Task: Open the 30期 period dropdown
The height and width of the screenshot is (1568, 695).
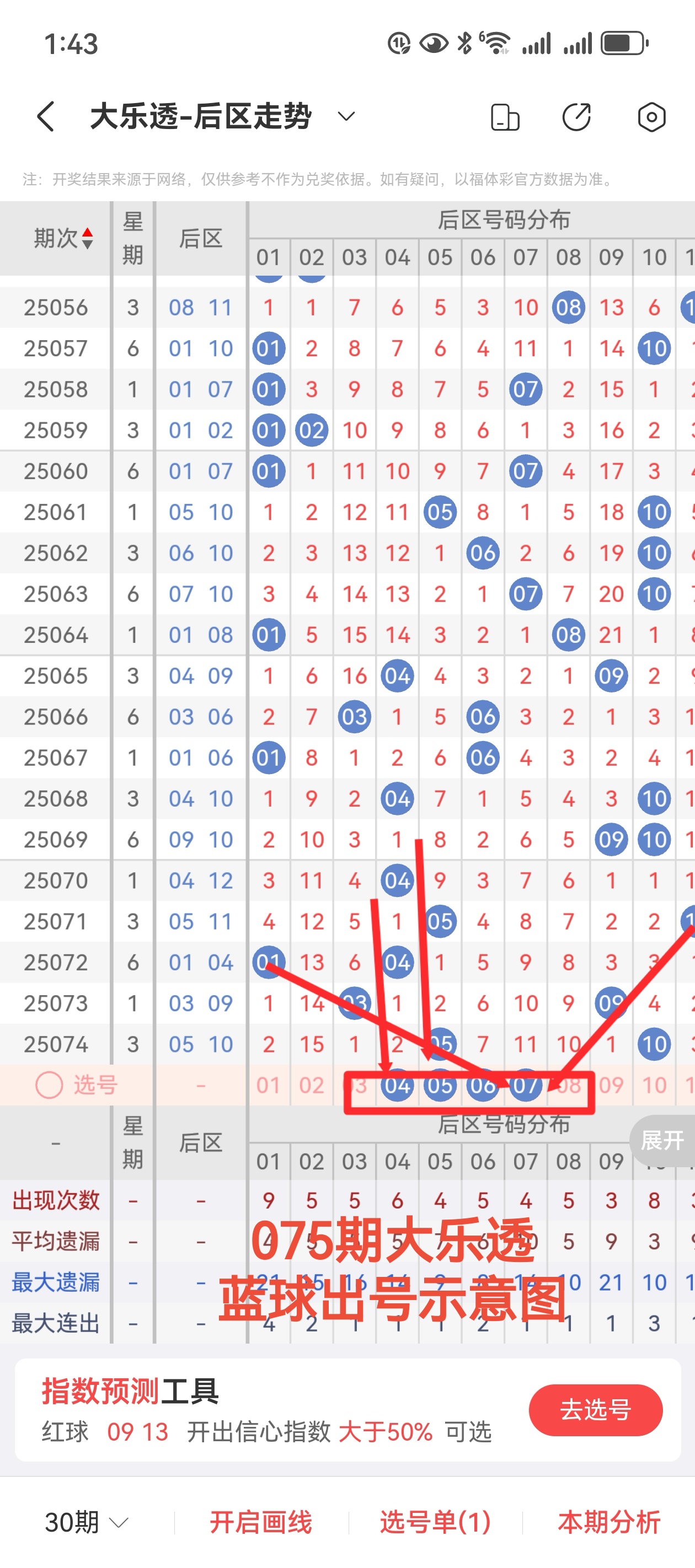Action: coord(87,1522)
